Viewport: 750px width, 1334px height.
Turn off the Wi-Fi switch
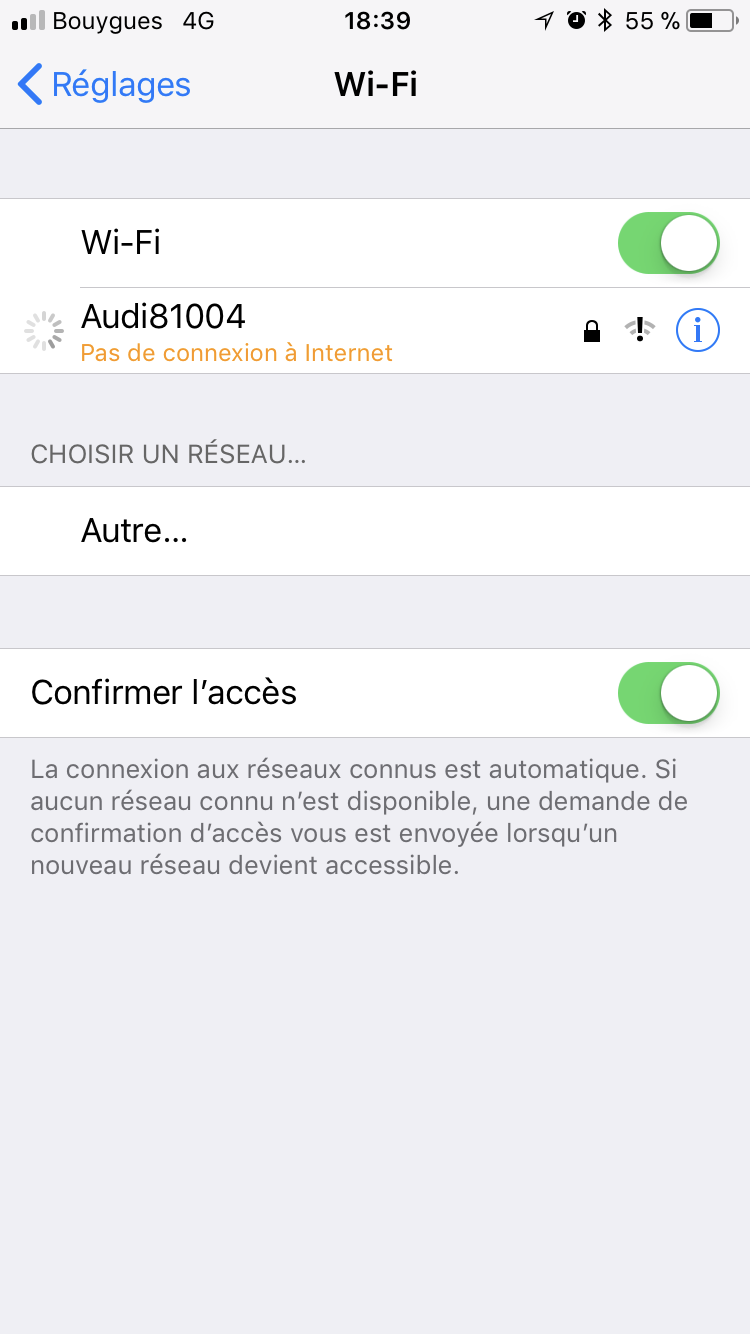(x=669, y=243)
